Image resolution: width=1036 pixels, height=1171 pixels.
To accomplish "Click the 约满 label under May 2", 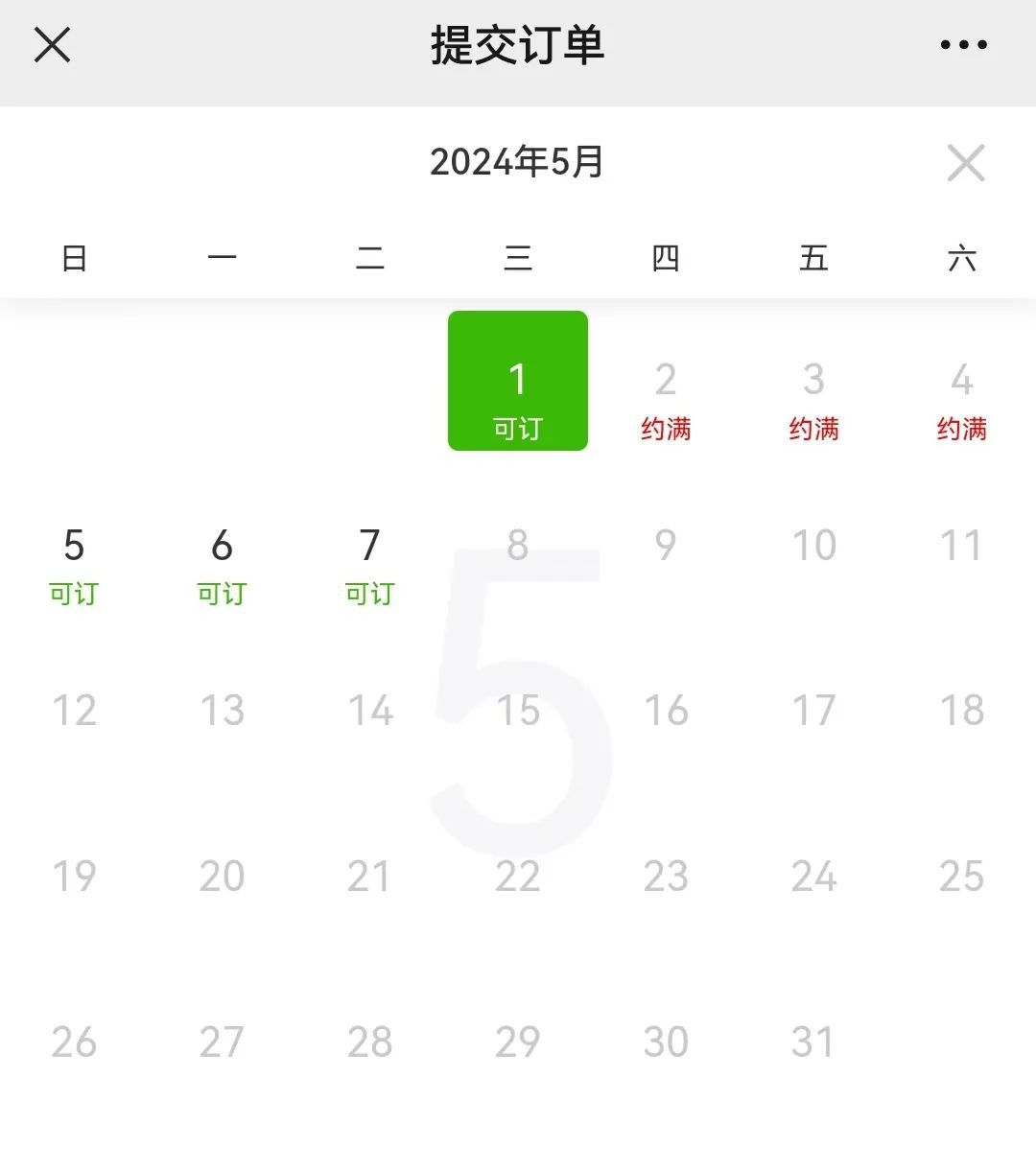I will click(666, 429).
